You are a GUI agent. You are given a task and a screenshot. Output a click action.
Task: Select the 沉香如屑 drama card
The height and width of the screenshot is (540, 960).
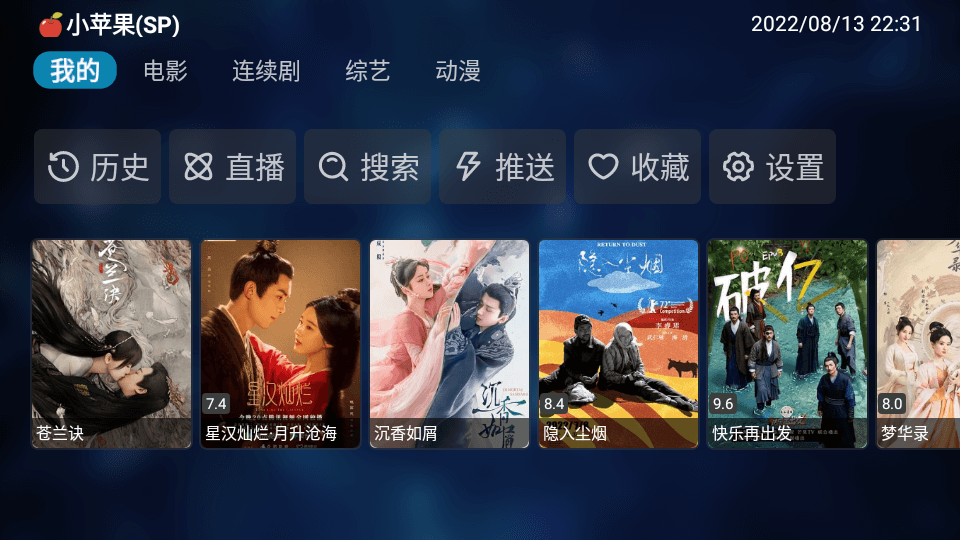point(449,343)
